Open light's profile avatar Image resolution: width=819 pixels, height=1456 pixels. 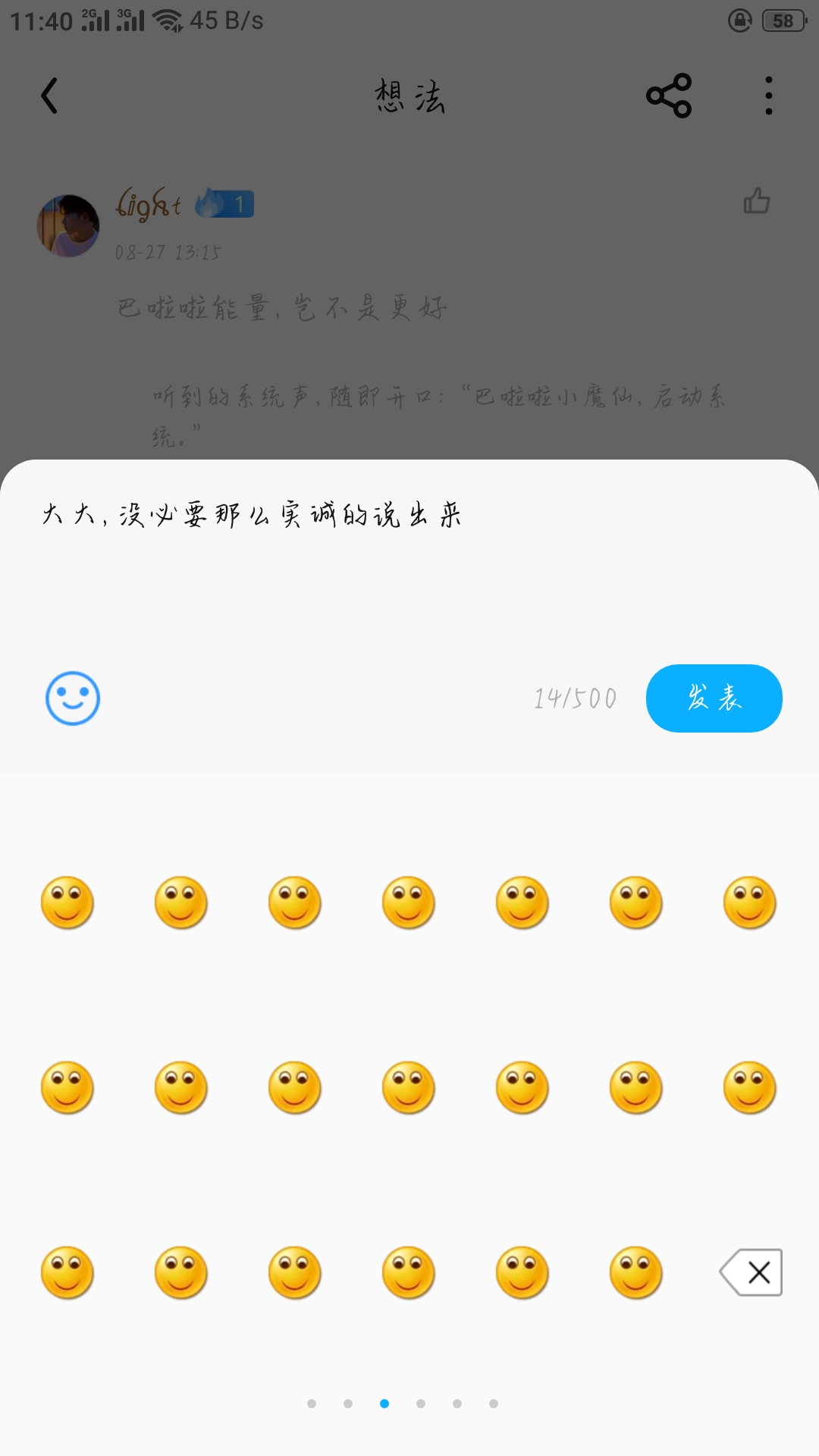tap(68, 226)
